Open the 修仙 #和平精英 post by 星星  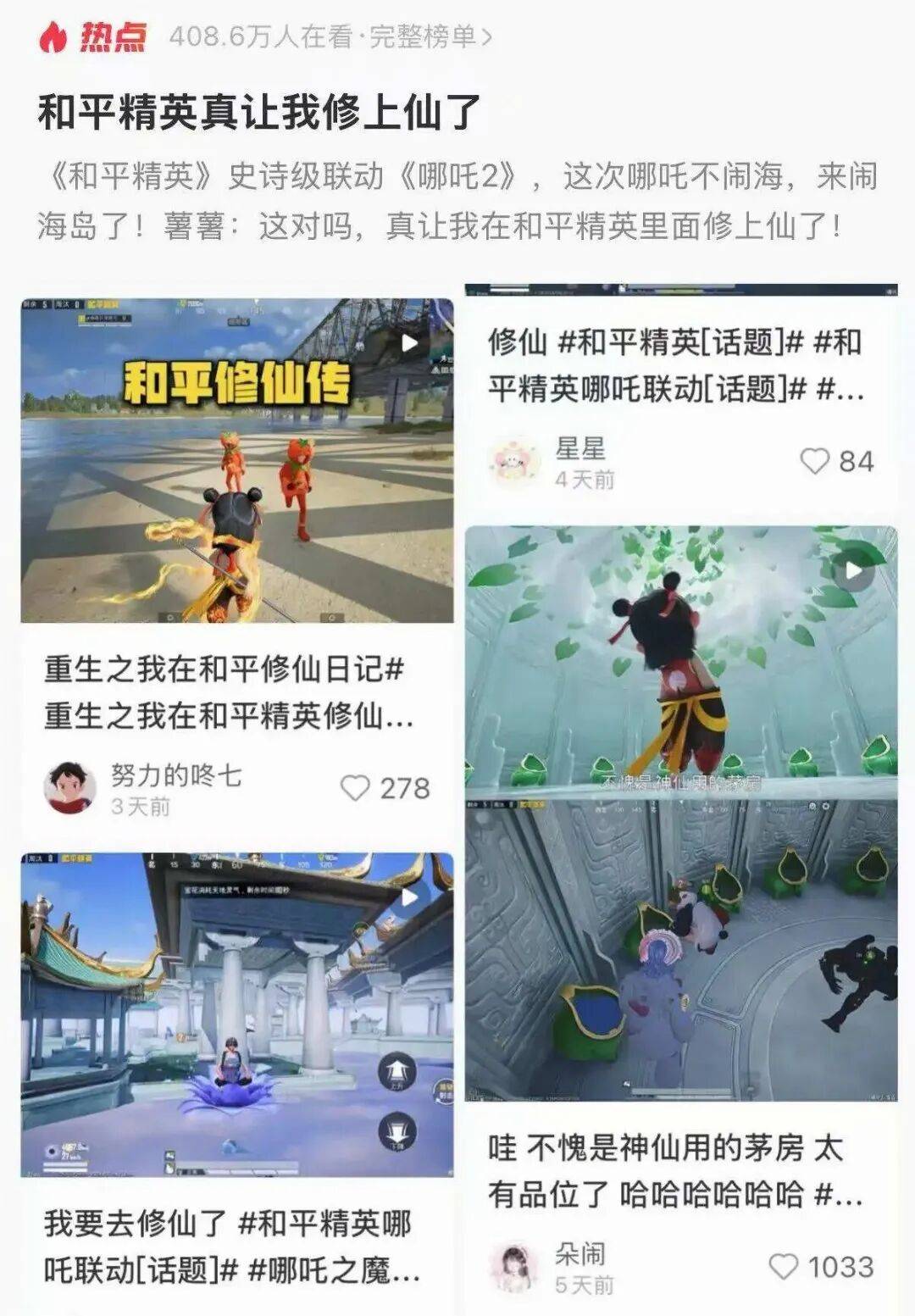pos(675,366)
